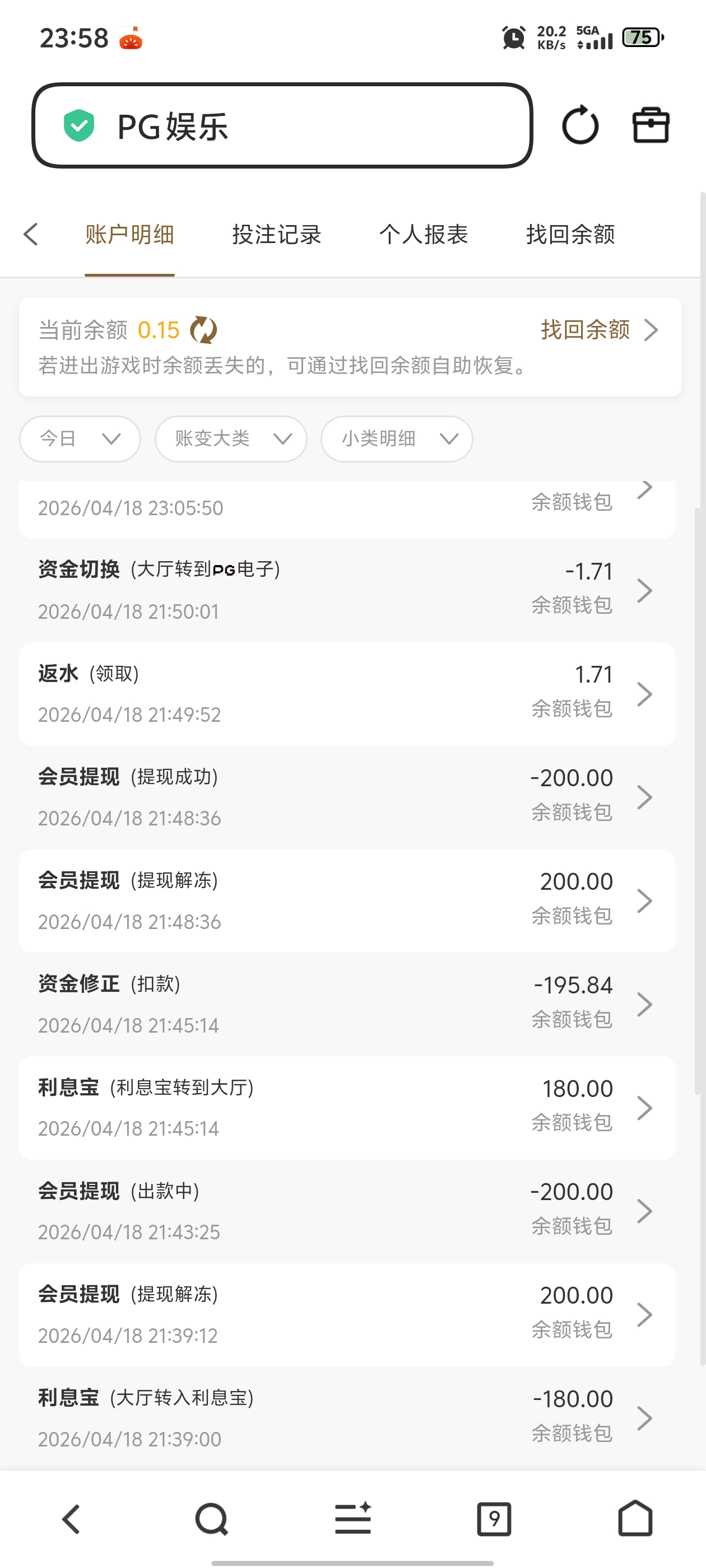The width and height of the screenshot is (706, 1568).
Task: Refresh the current balance 0.15
Action: (203, 330)
